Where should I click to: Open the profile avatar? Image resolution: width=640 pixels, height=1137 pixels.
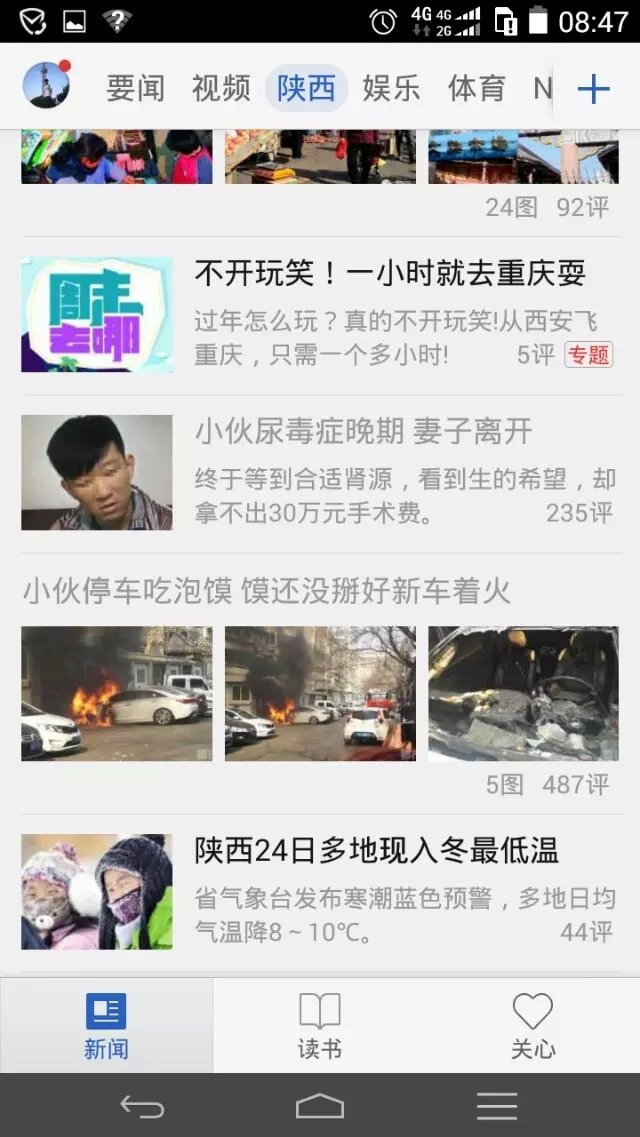click(46, 86)
